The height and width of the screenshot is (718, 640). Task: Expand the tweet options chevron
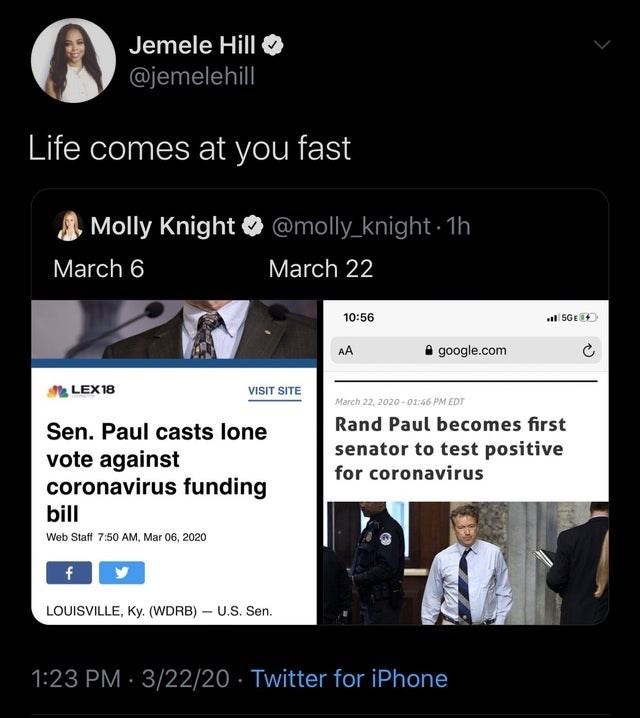click(601, 45)
